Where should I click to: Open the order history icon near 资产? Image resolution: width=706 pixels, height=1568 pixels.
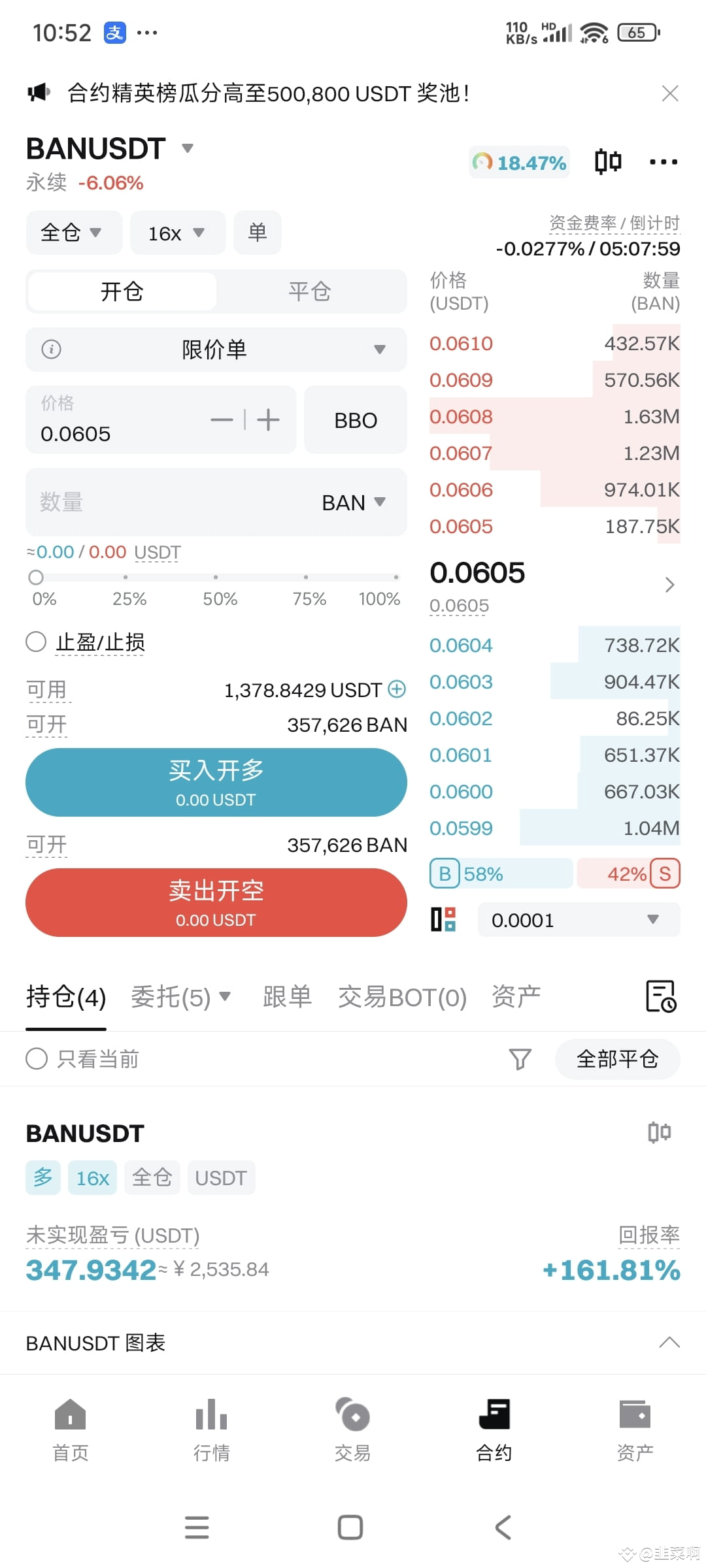click(660, 996)
